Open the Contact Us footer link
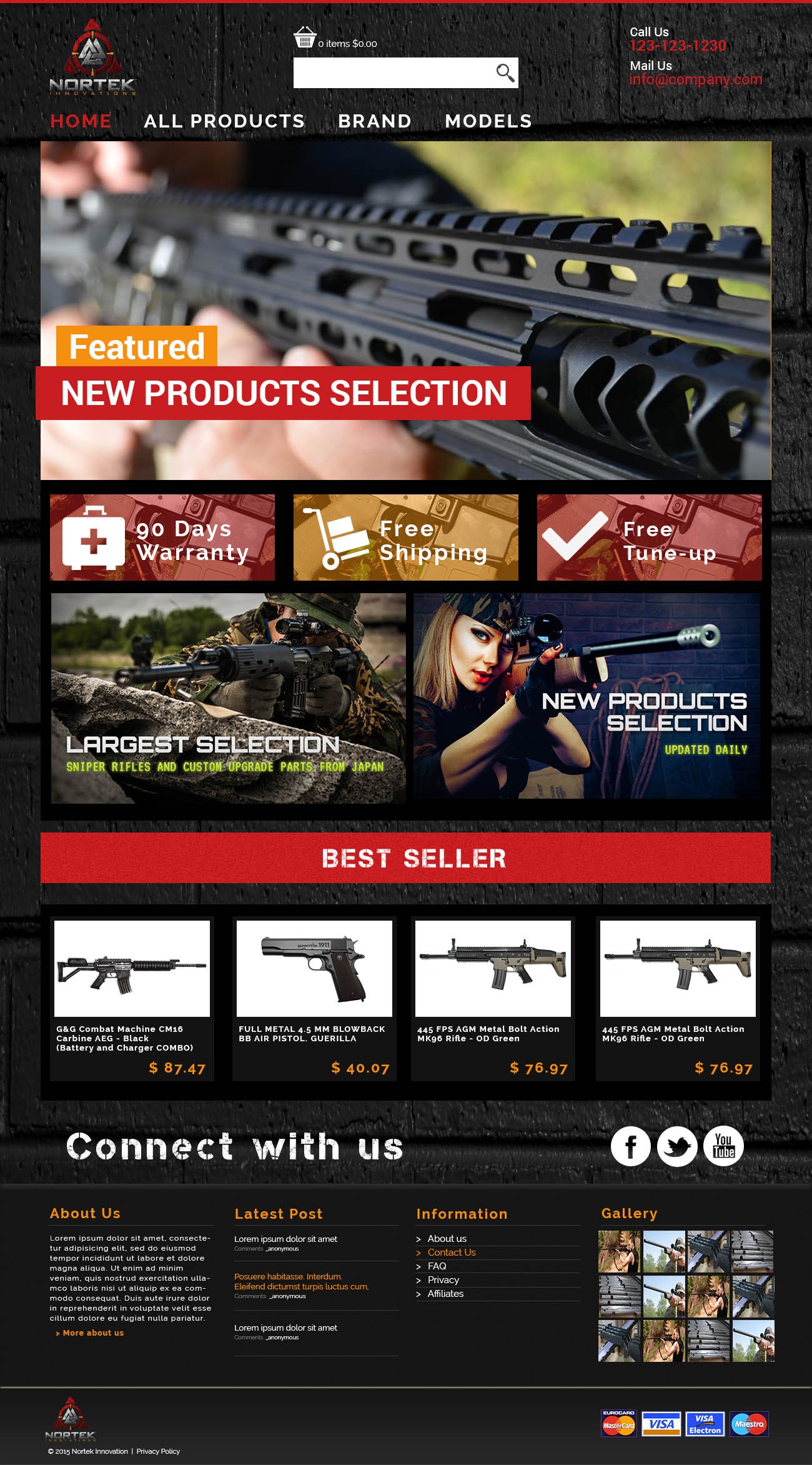 451,1252
